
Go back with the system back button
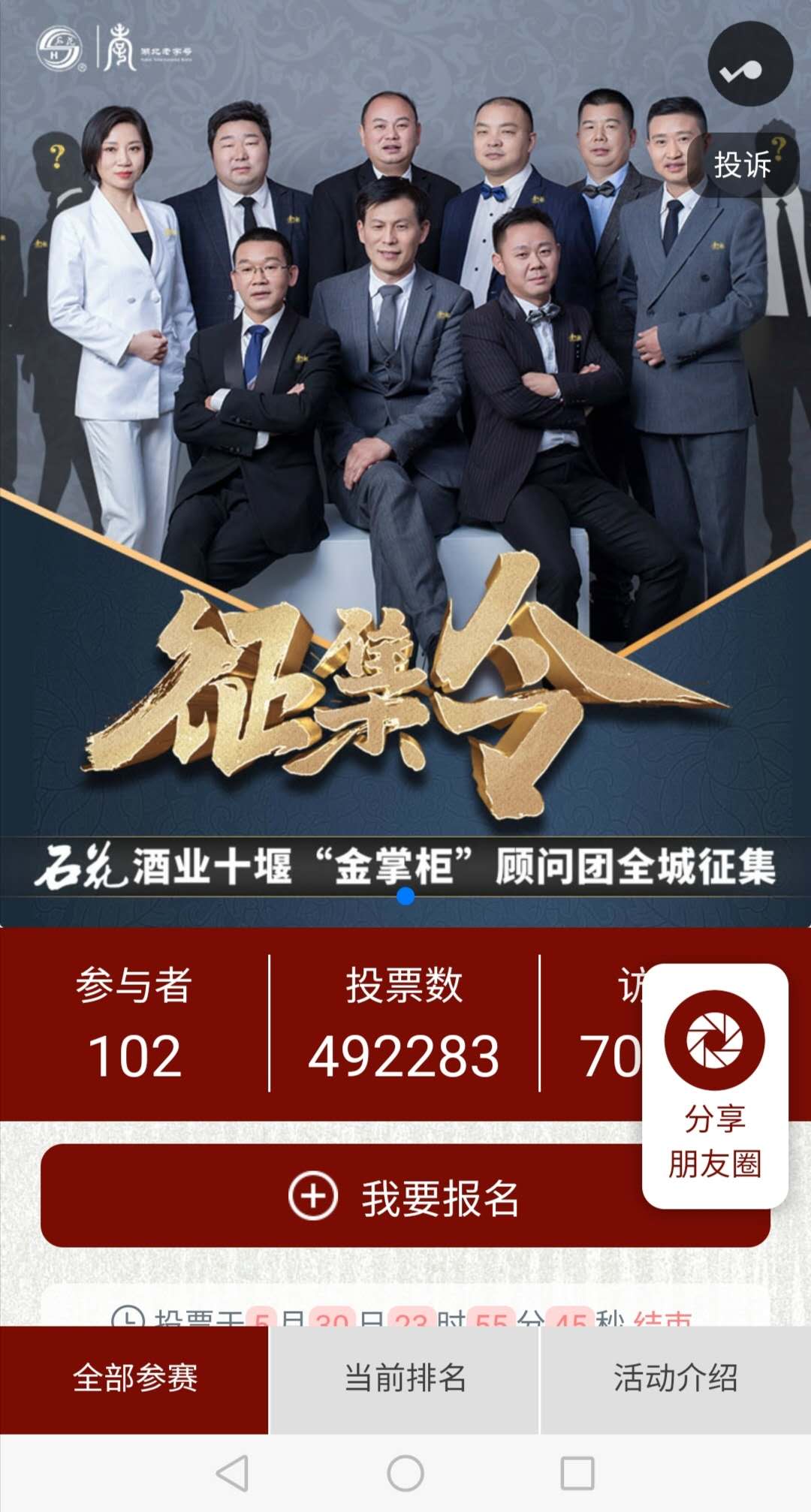tap(233, 1473)
